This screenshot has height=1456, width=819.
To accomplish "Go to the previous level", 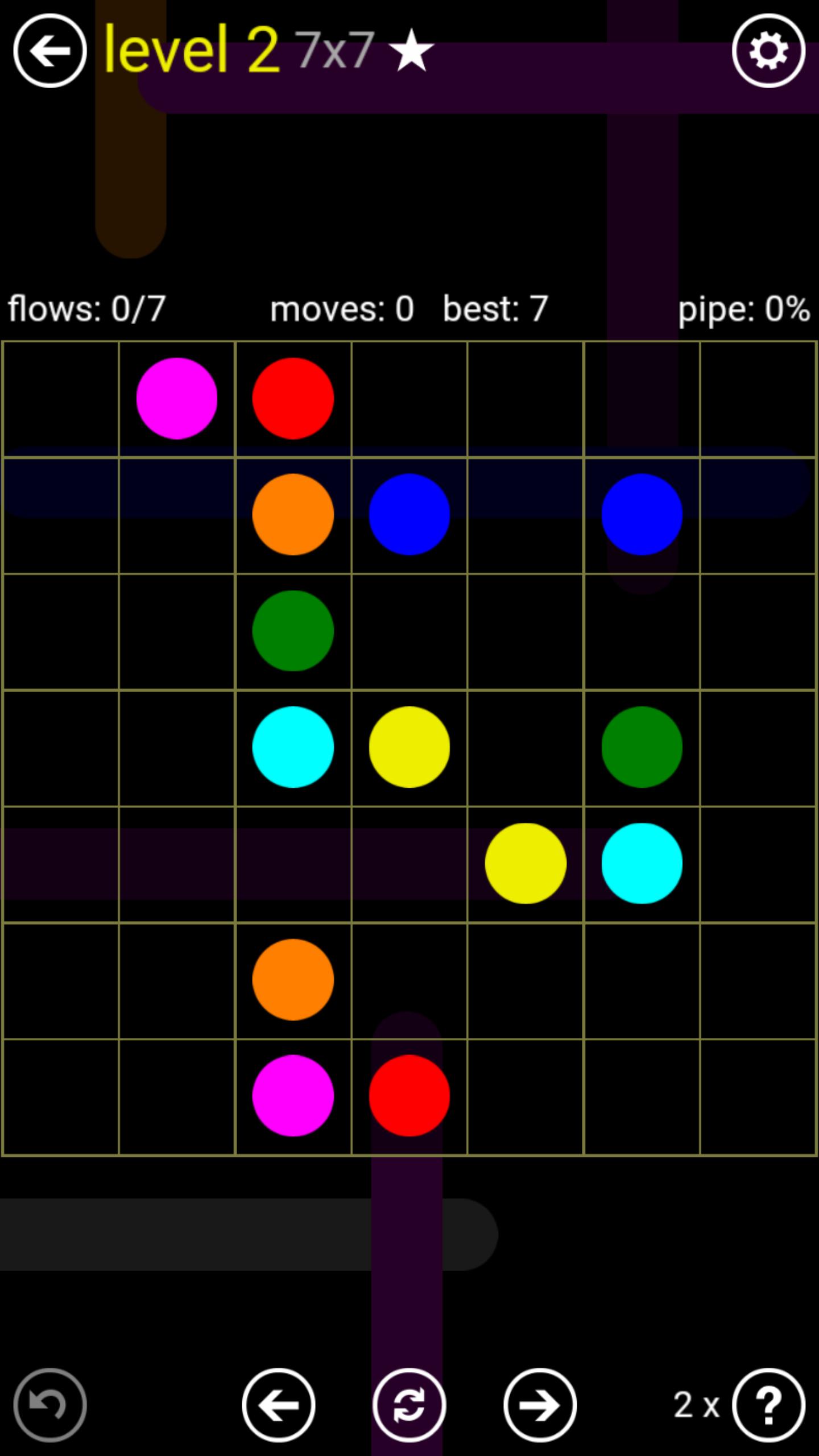I will coord(279,1405).
